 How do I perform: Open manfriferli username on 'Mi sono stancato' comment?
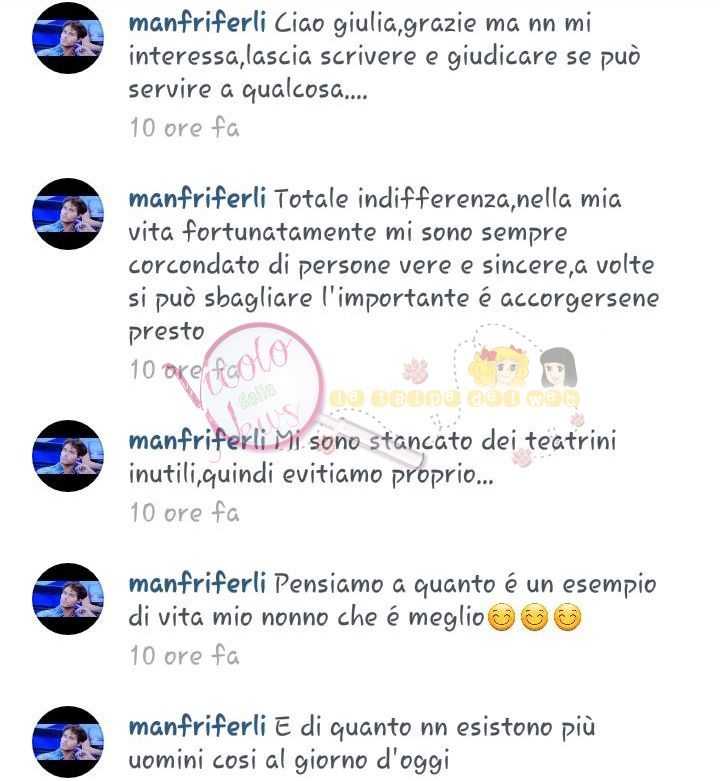[x=196, y=440]
